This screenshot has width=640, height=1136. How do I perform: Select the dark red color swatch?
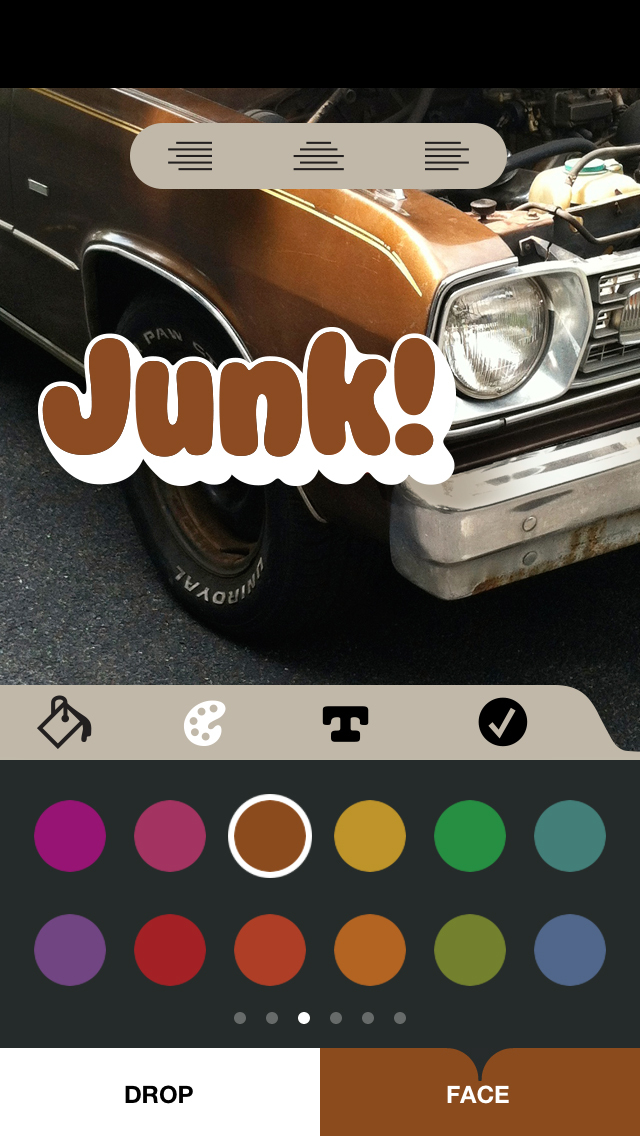point(170,950)
